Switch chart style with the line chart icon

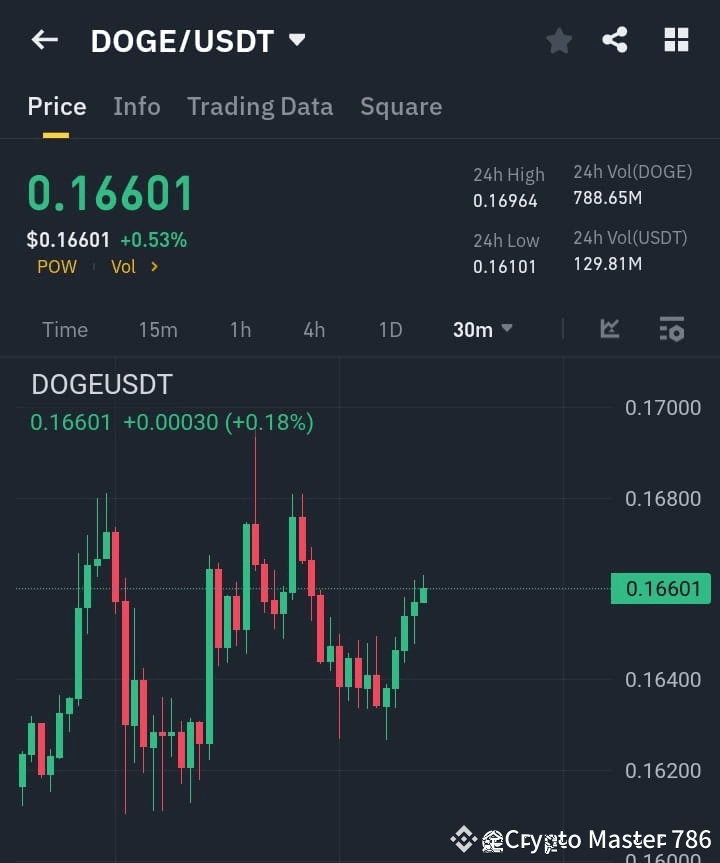pos(609,329)
